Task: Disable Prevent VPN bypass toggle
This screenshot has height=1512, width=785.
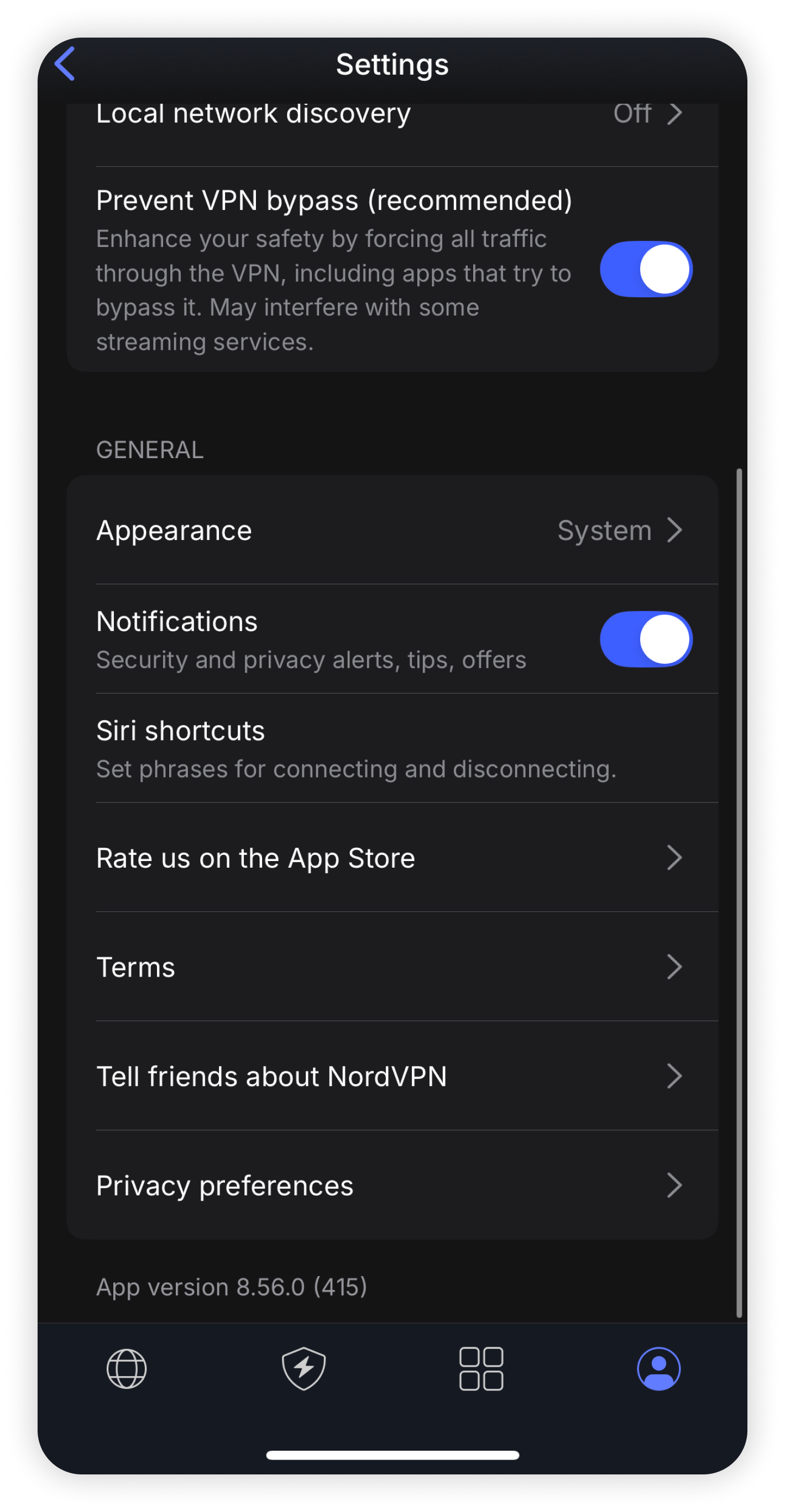Action: pyautogui.click(x=645, y=270)
